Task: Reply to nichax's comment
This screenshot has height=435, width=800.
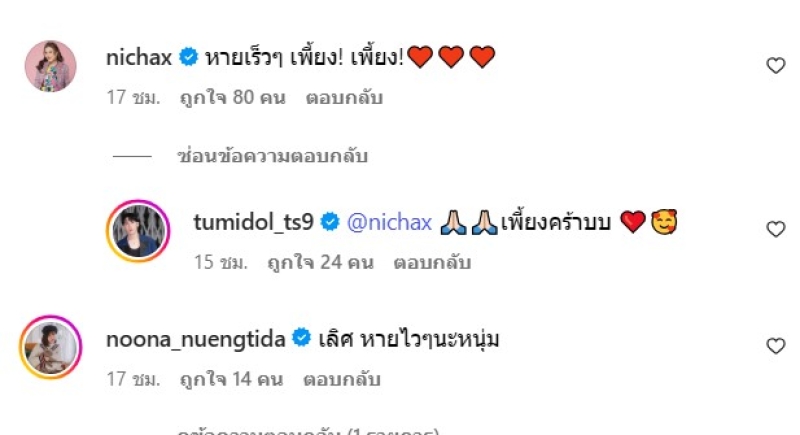Action: tap(343, 98)
